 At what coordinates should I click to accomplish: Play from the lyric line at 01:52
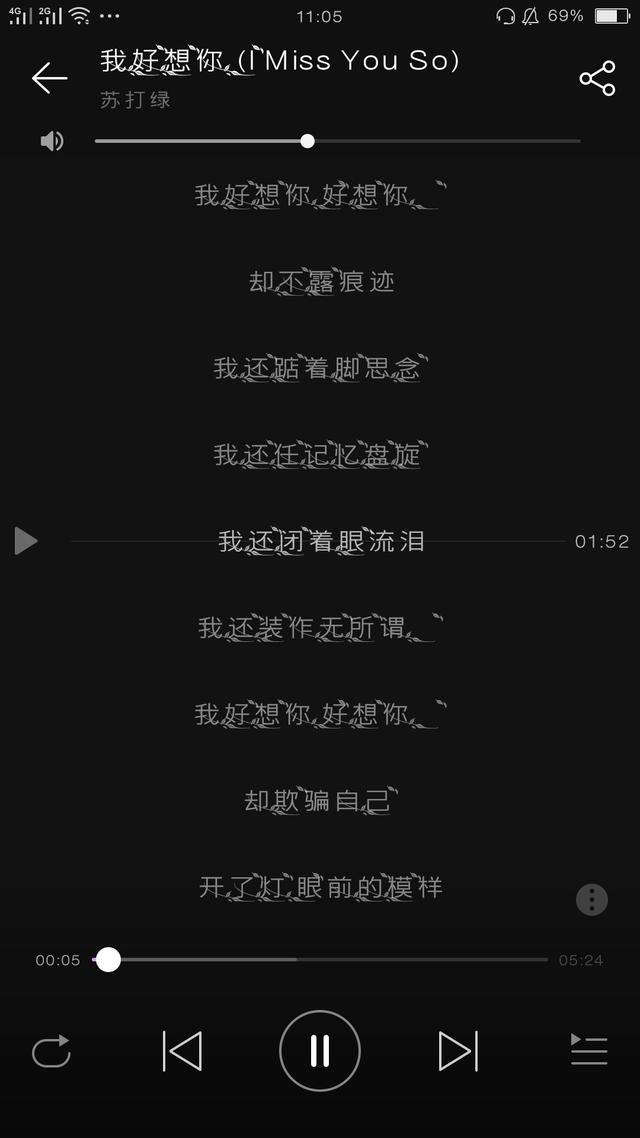tap(26, 541)
